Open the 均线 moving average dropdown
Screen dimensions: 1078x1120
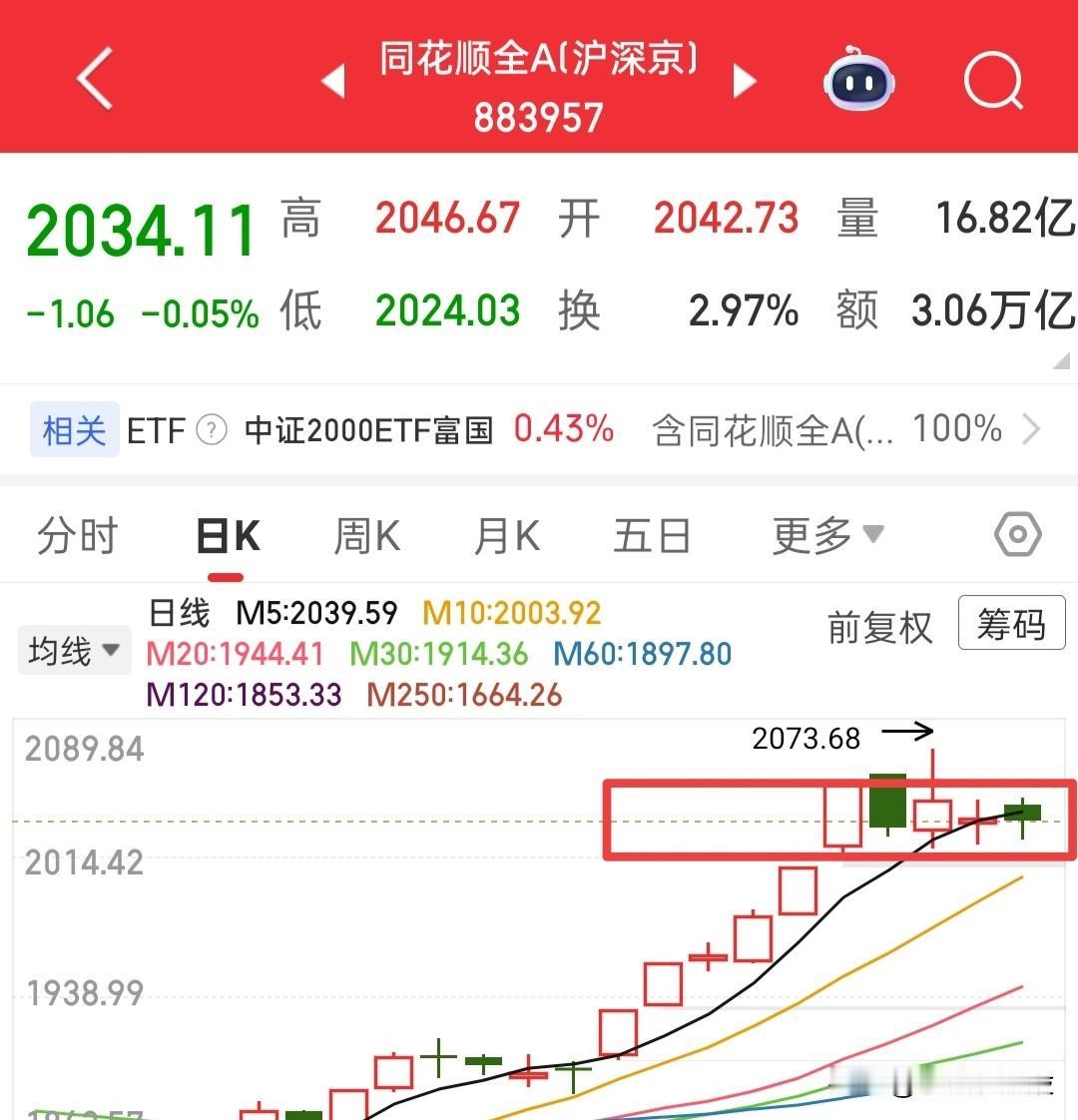pyautogui.click(x=74, y=649)
